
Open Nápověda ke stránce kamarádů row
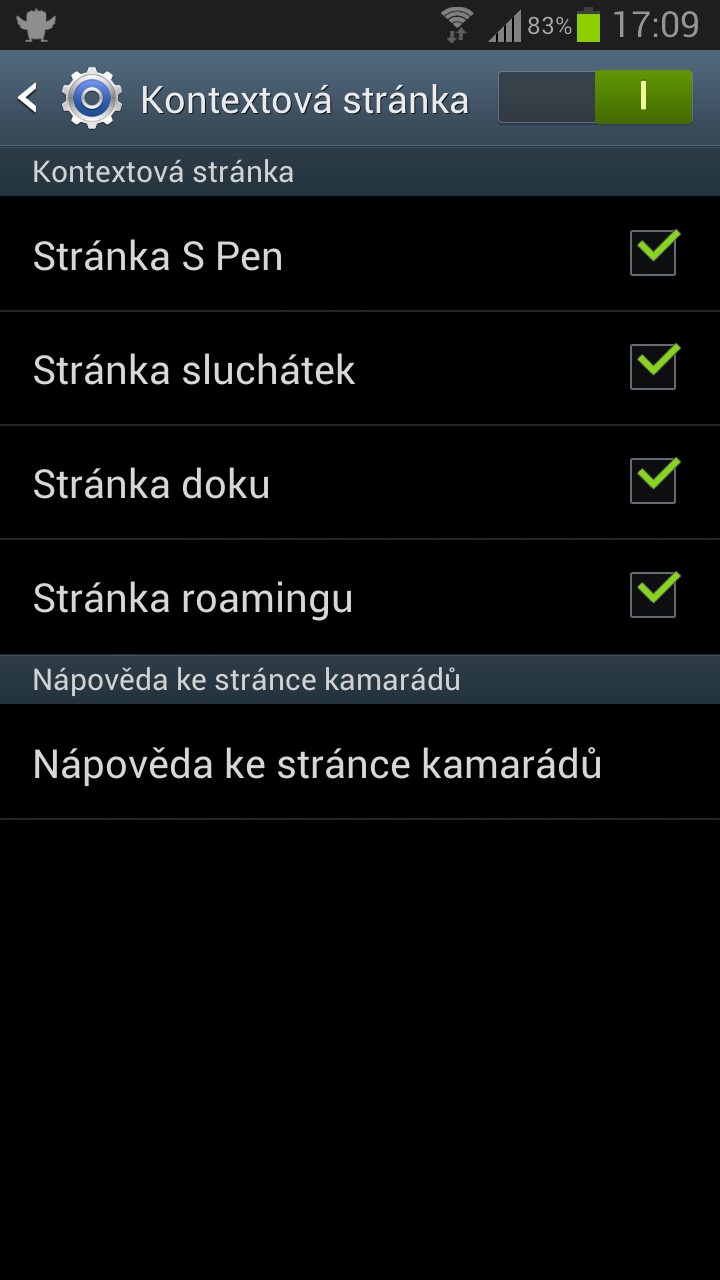tap(360, 763)
